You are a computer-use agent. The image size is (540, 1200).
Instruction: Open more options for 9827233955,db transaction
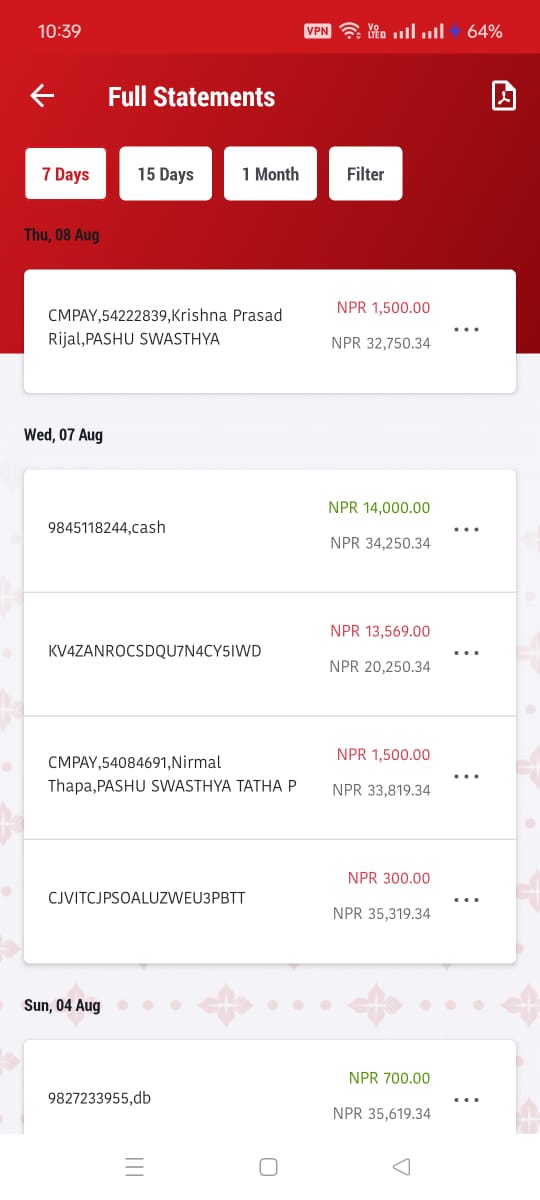tap(466, 1099)
